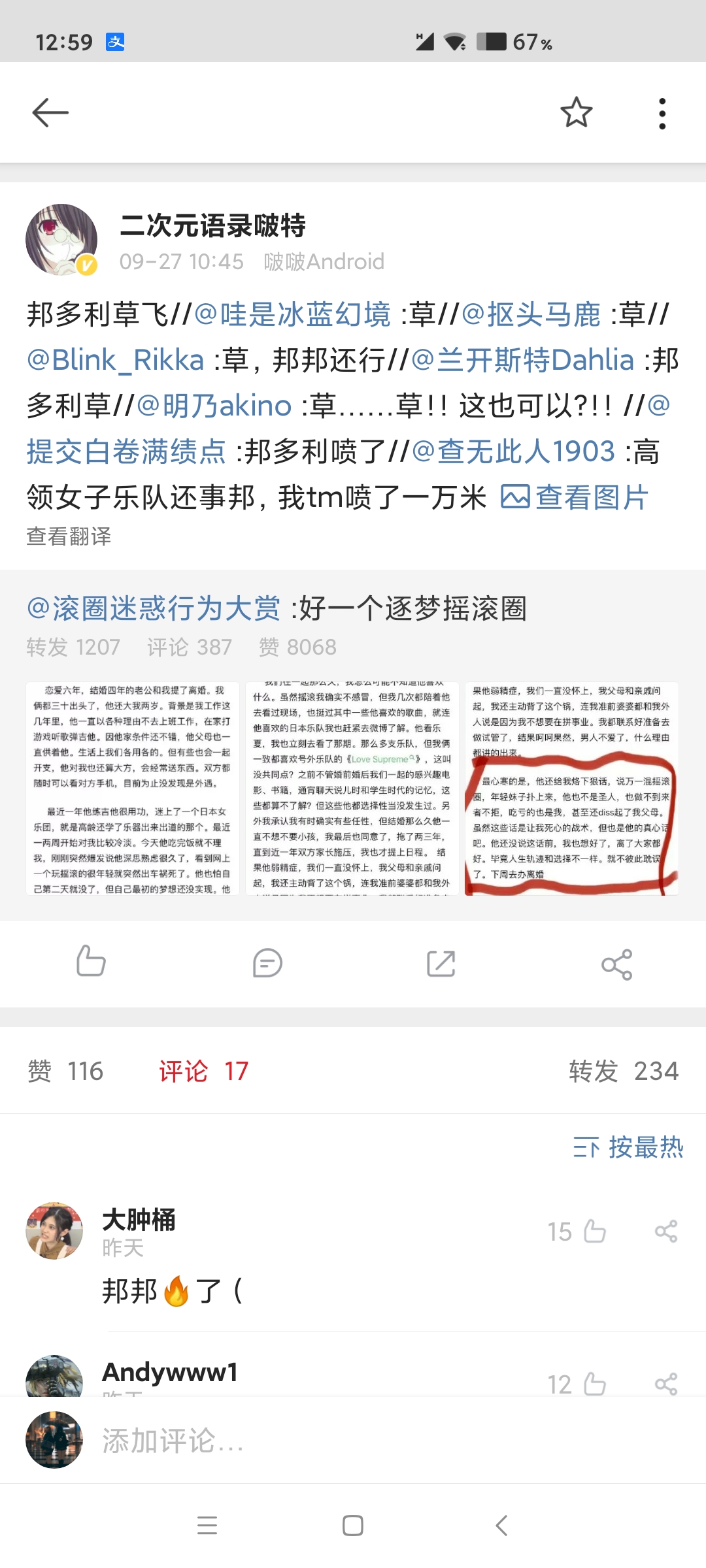706x1568 pixels.
Task: Comment via the speech bubble icon
Action: 267,964
